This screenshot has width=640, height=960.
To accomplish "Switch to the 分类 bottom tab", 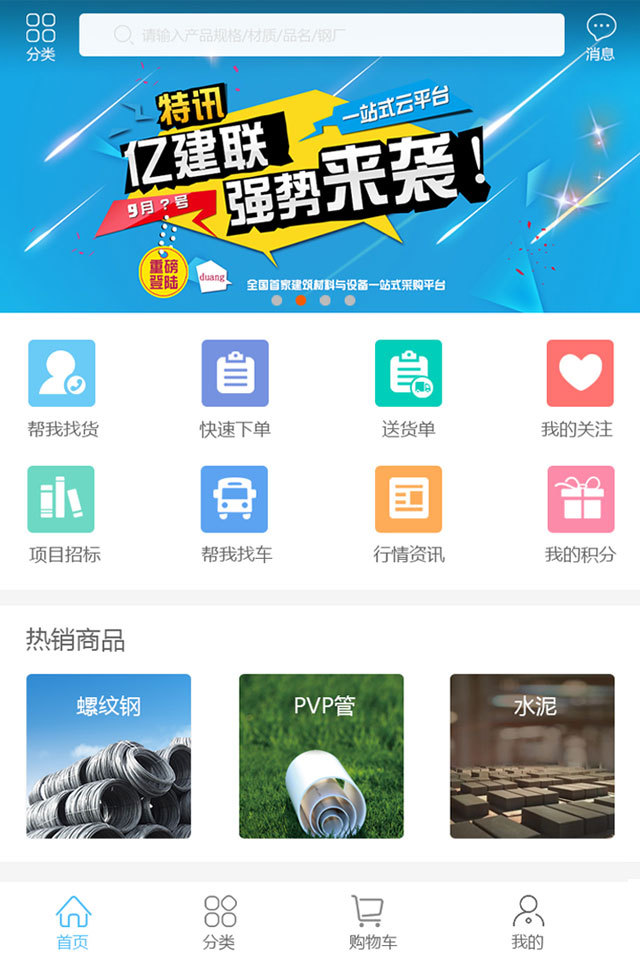I will (220, 922).
